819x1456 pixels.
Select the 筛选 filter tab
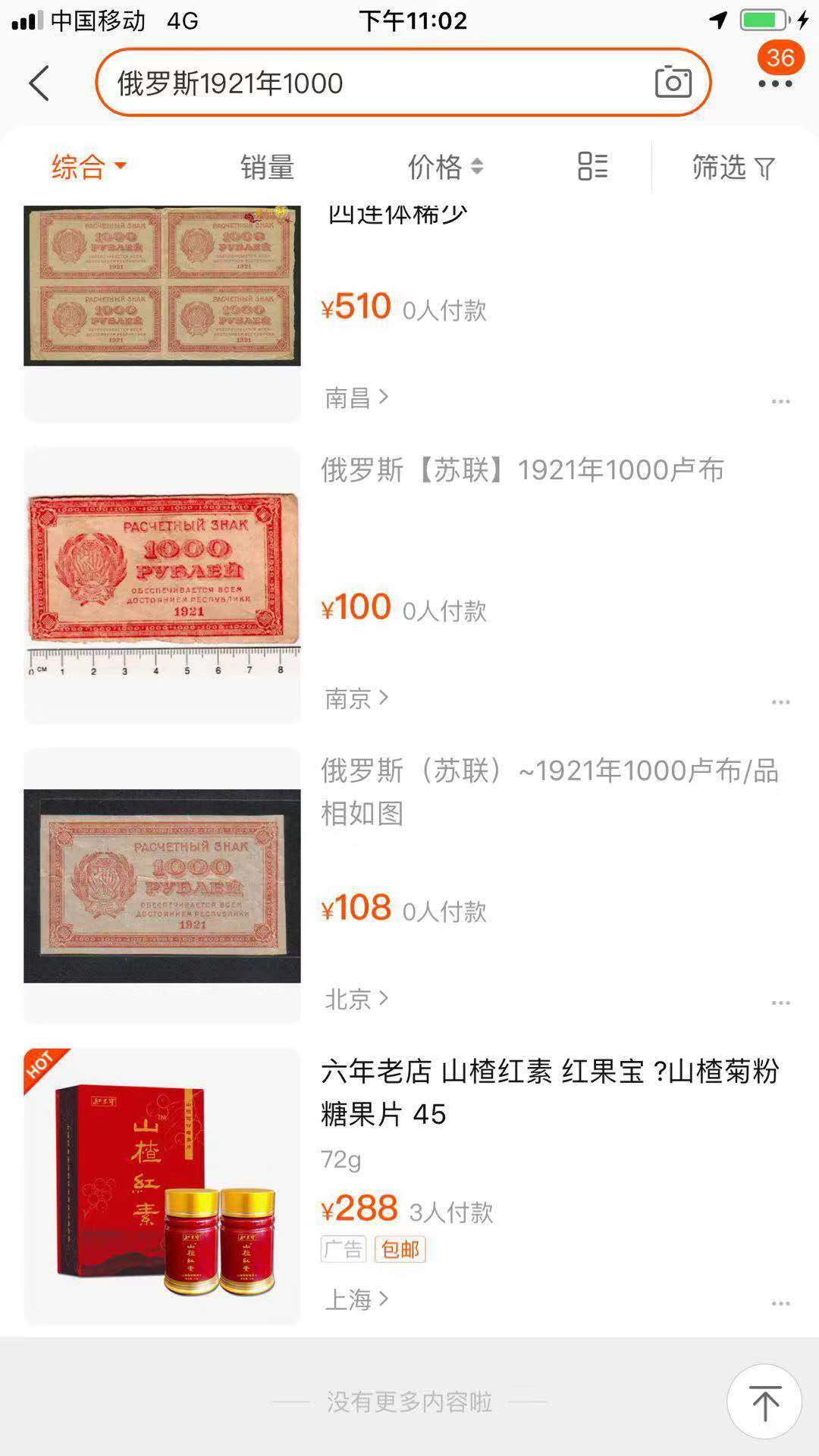click(732, 167)
